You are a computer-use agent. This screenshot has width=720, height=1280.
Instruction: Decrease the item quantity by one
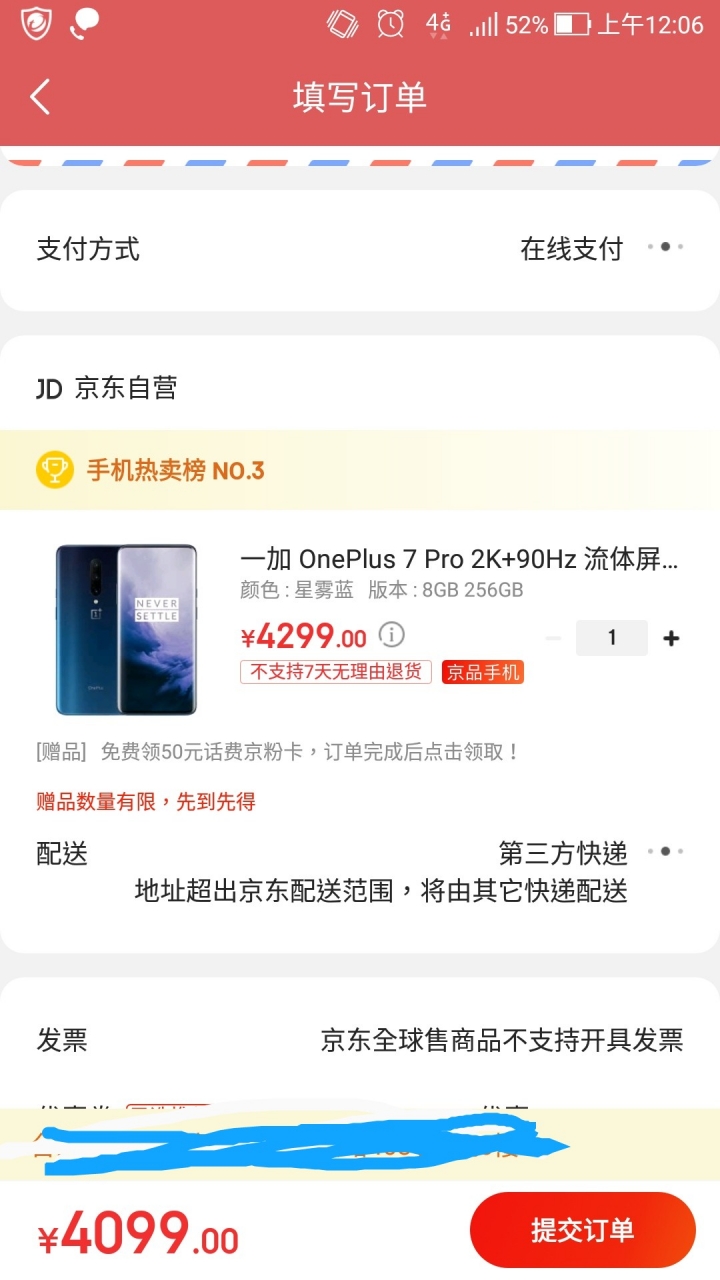(x=553, y=638)
